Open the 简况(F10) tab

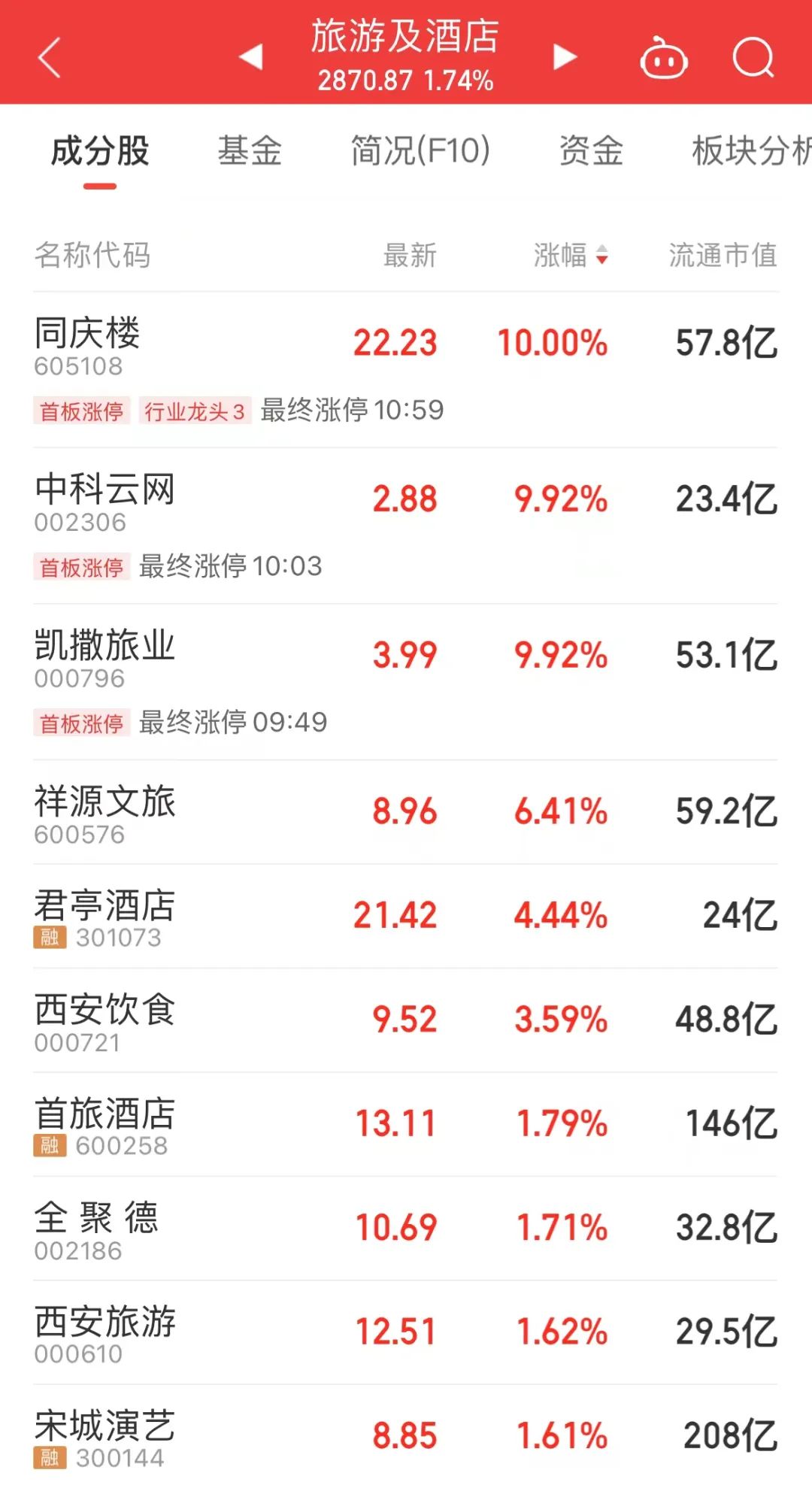420,151
